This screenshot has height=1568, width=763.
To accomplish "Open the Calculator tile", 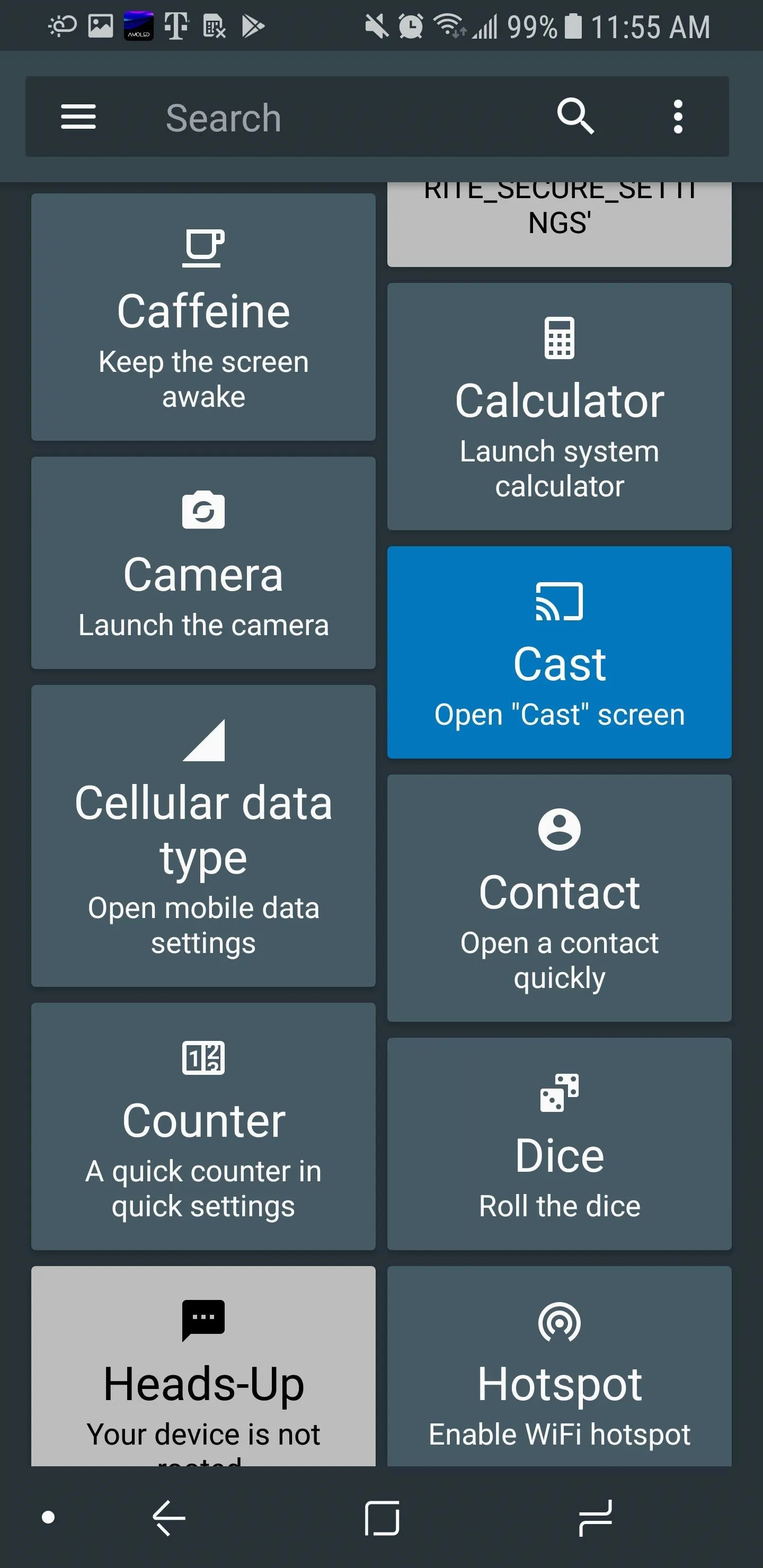I will (x=559, y=407).
